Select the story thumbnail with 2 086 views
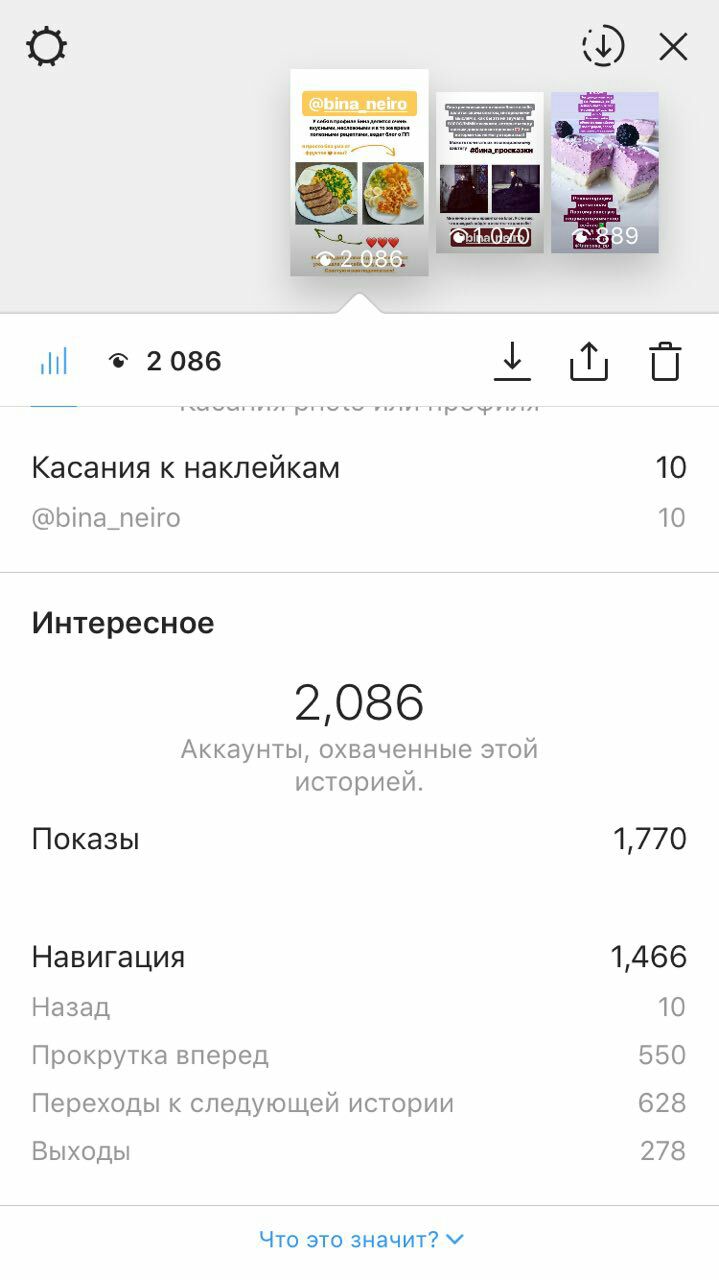The image size is (719, 1280). pos(359,172)
